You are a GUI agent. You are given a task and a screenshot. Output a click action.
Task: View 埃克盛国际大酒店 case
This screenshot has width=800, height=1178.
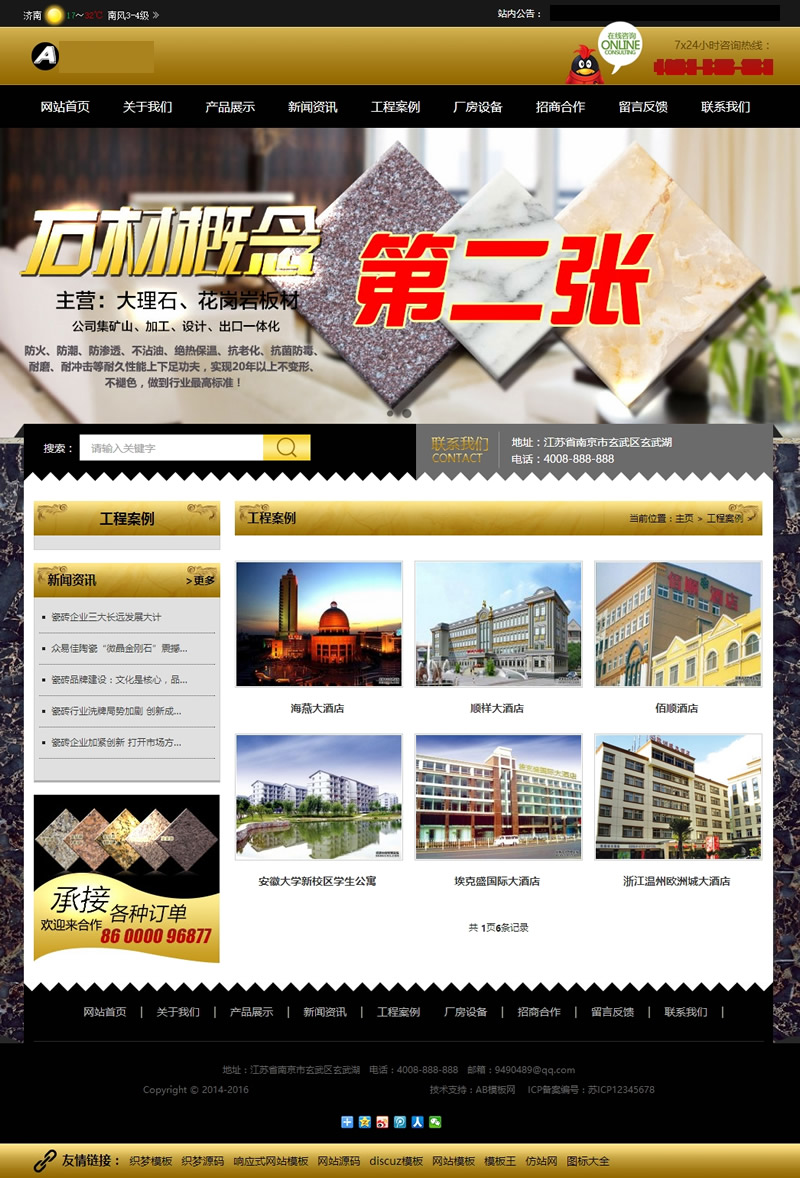[x=497, y=797]
